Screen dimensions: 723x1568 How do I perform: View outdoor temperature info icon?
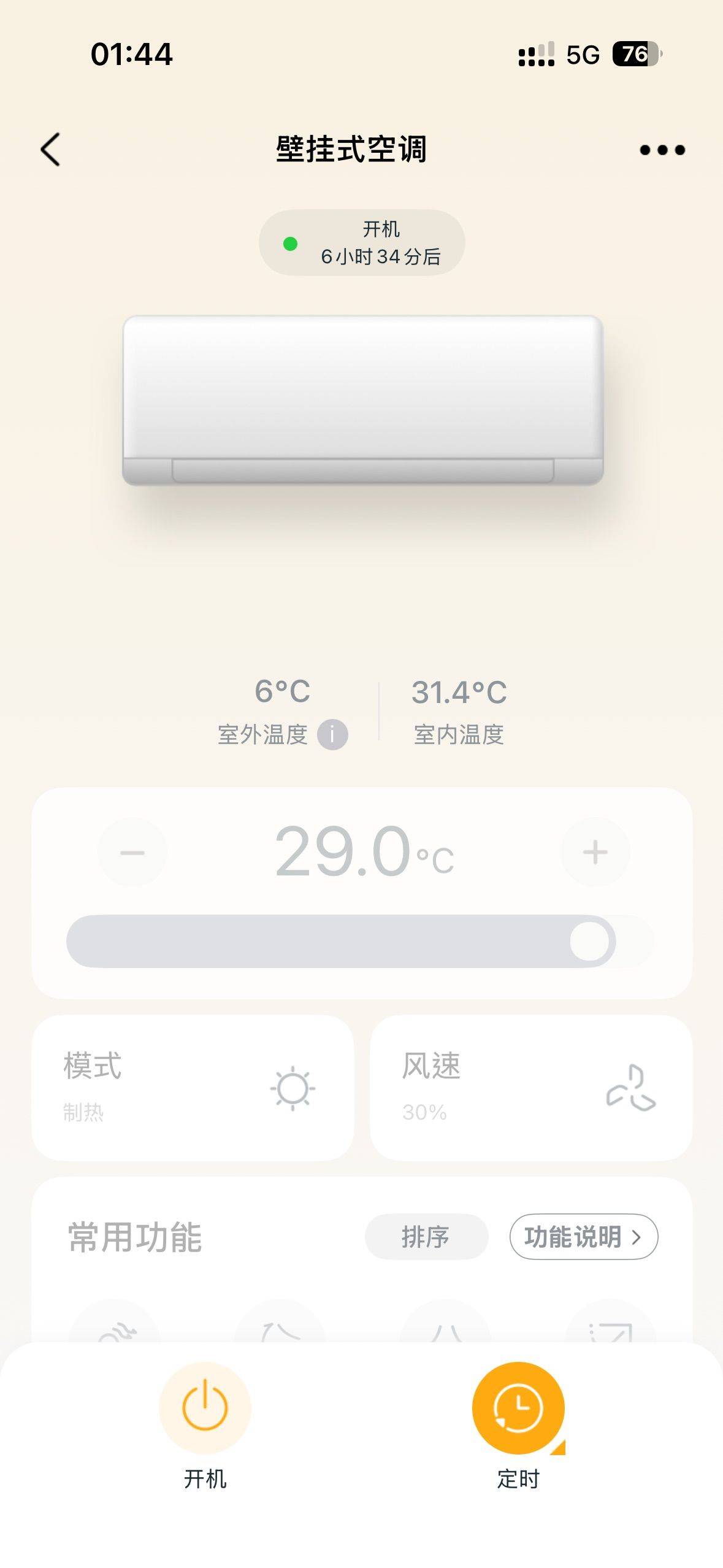point(332,734)
